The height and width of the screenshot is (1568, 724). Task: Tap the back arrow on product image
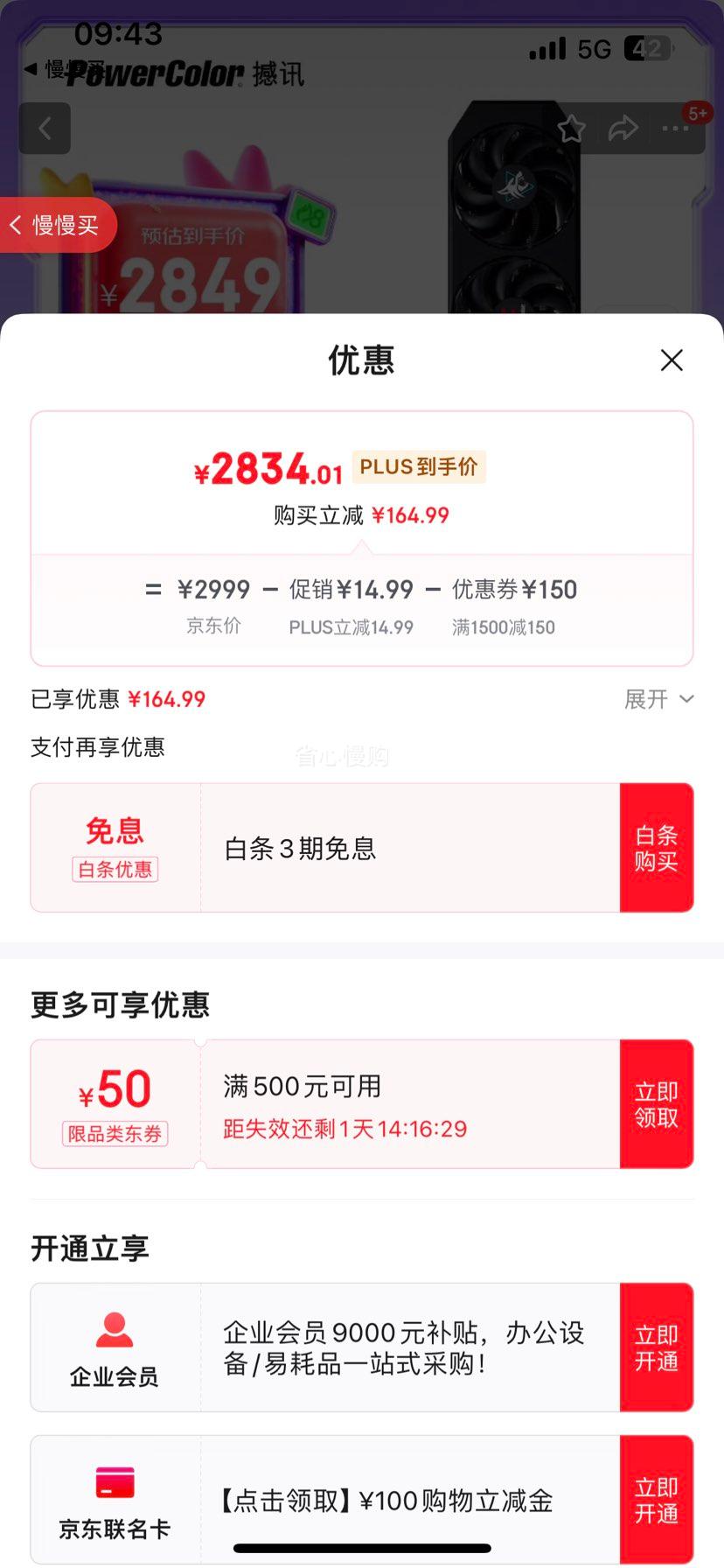pyautogui.click(x=44, y=128)
